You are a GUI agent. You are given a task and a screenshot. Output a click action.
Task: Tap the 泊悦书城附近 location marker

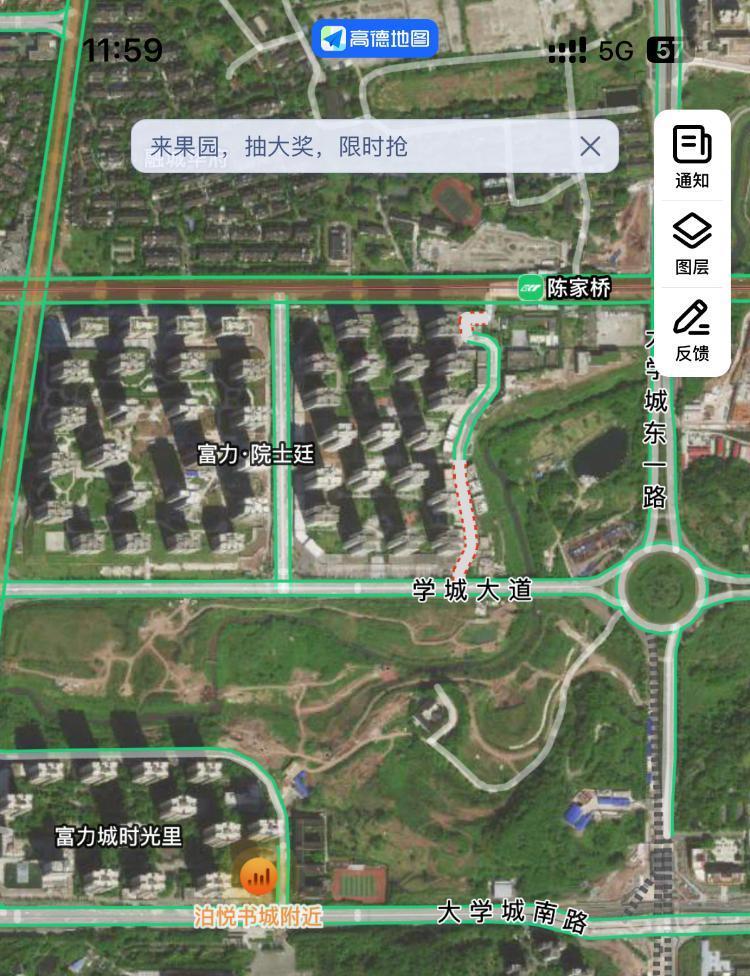[x=258, y=877]
